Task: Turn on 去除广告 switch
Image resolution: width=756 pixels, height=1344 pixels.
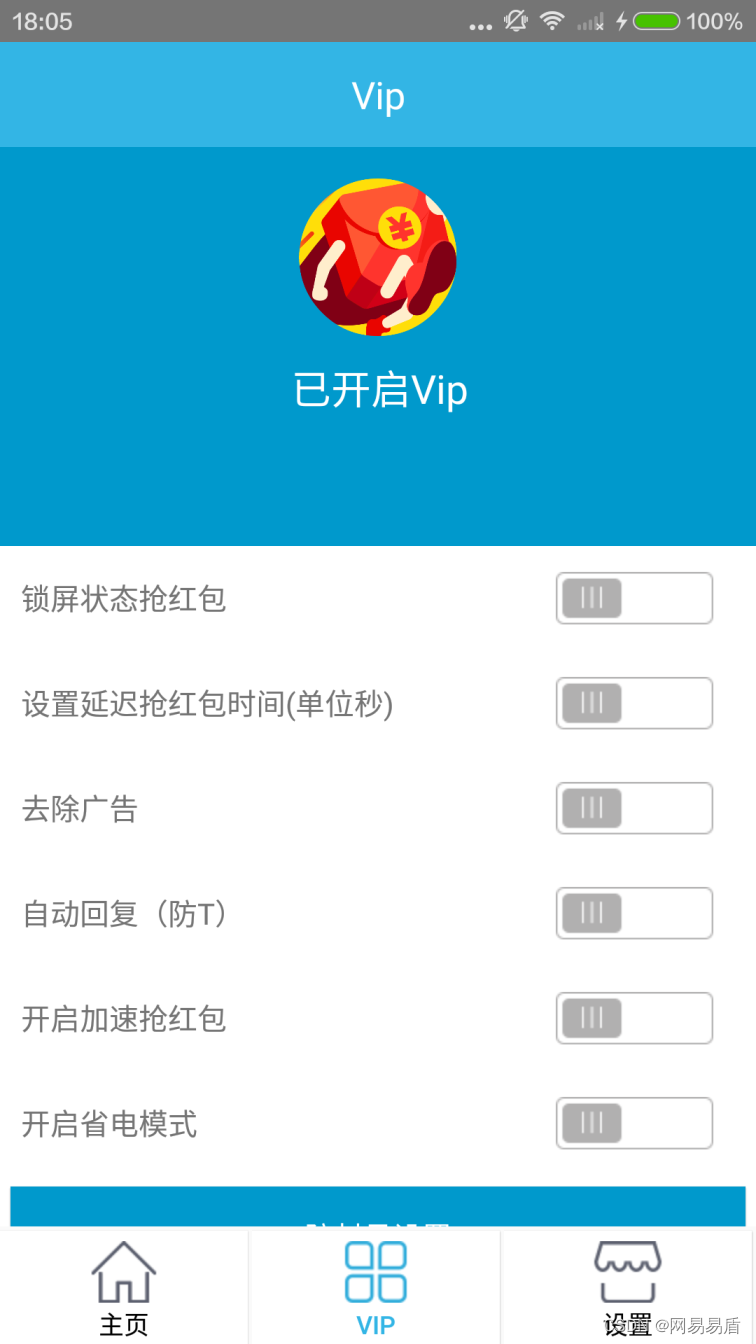Action: 634,808
